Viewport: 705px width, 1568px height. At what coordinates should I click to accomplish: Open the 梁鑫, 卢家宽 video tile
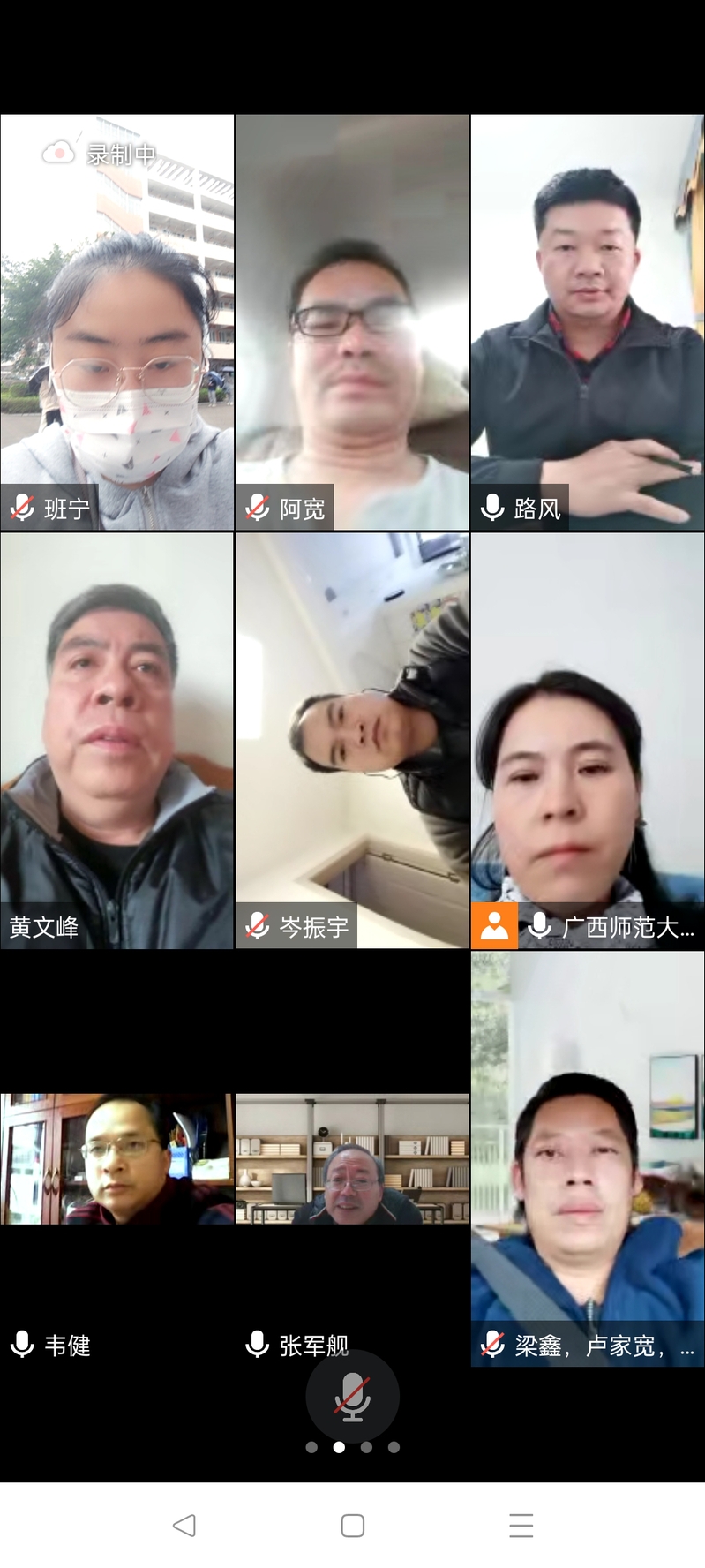[x=588, y=1158]
